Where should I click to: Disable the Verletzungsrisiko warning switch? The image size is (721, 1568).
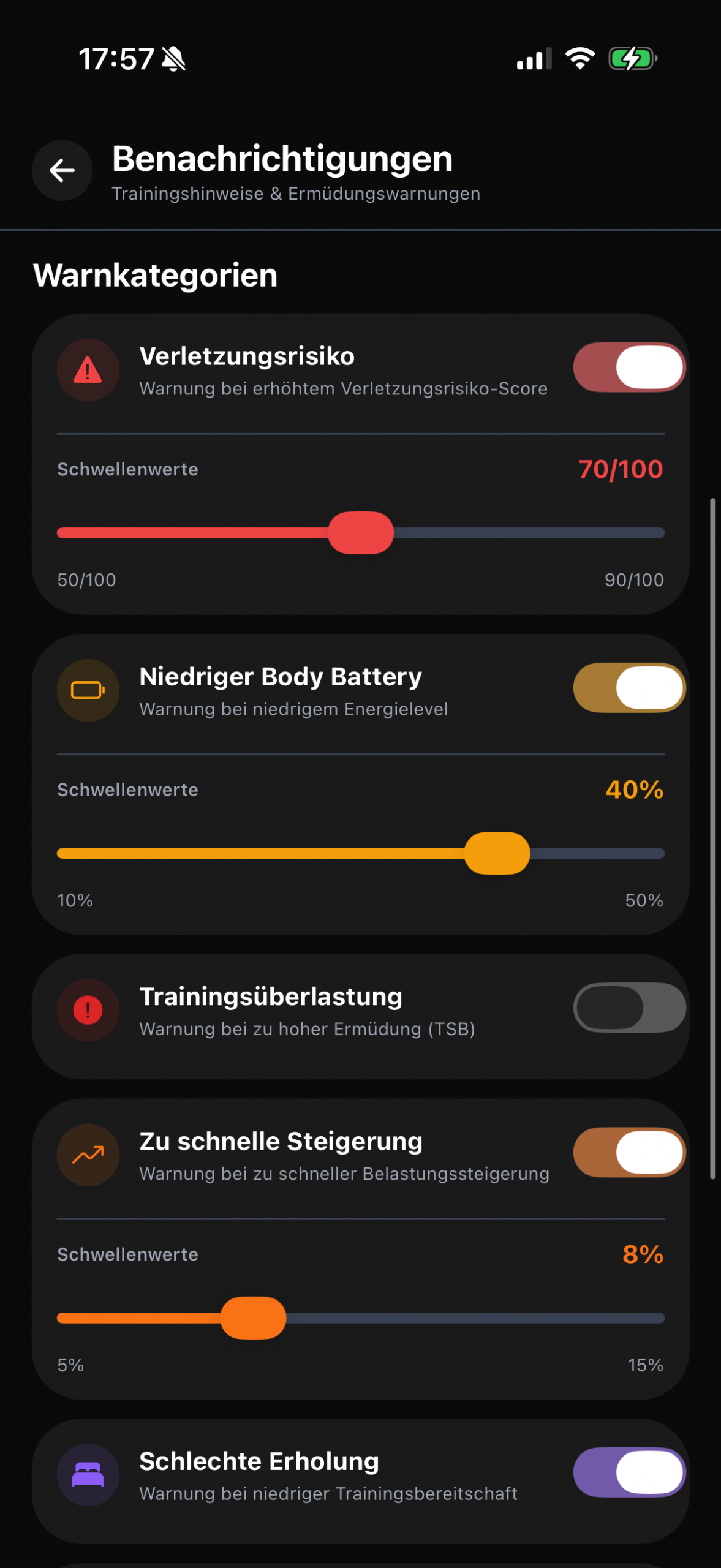pyautogui.click(x=629, y=367)
